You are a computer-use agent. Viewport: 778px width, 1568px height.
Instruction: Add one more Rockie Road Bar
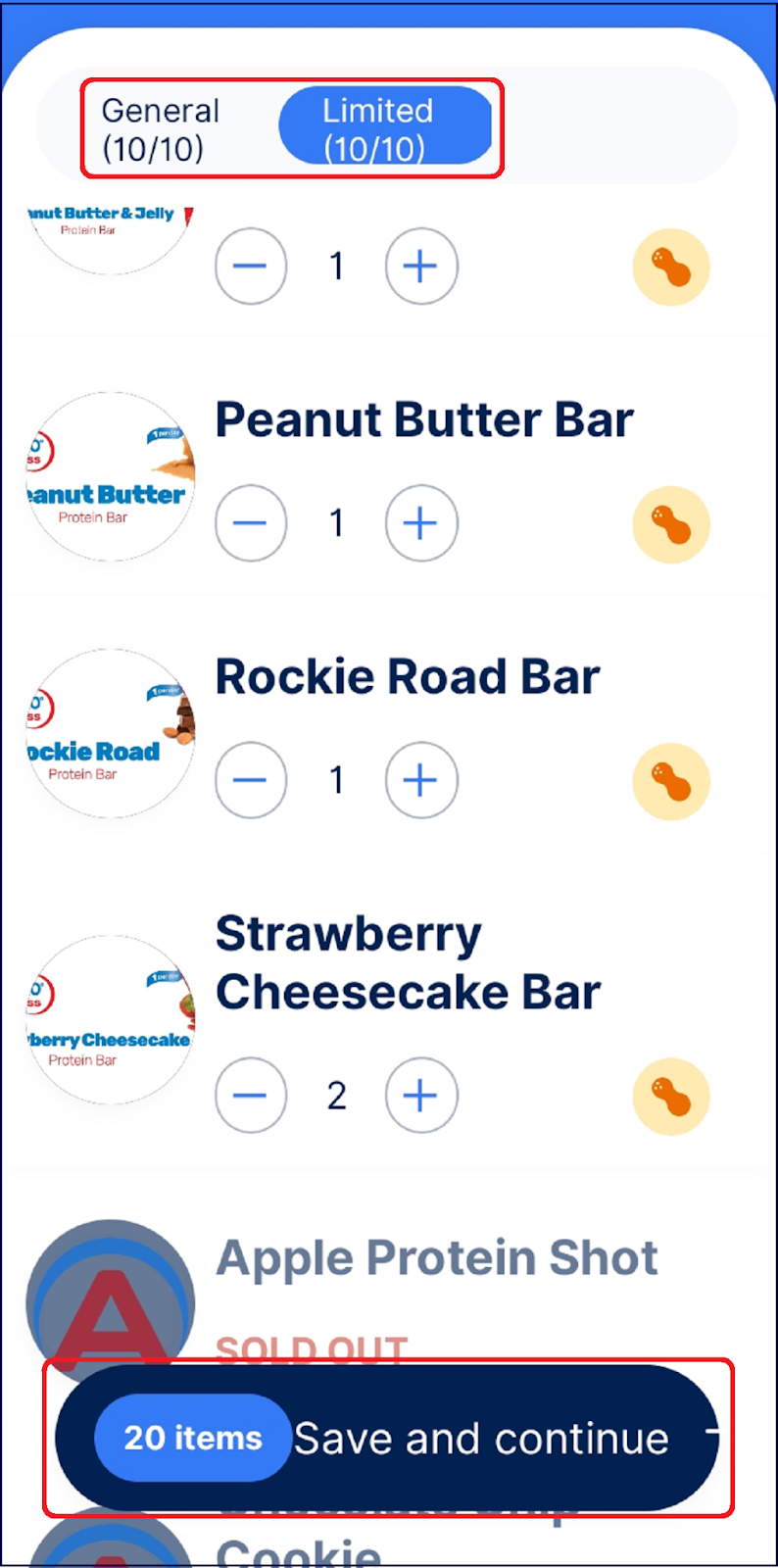pos(421,780)
